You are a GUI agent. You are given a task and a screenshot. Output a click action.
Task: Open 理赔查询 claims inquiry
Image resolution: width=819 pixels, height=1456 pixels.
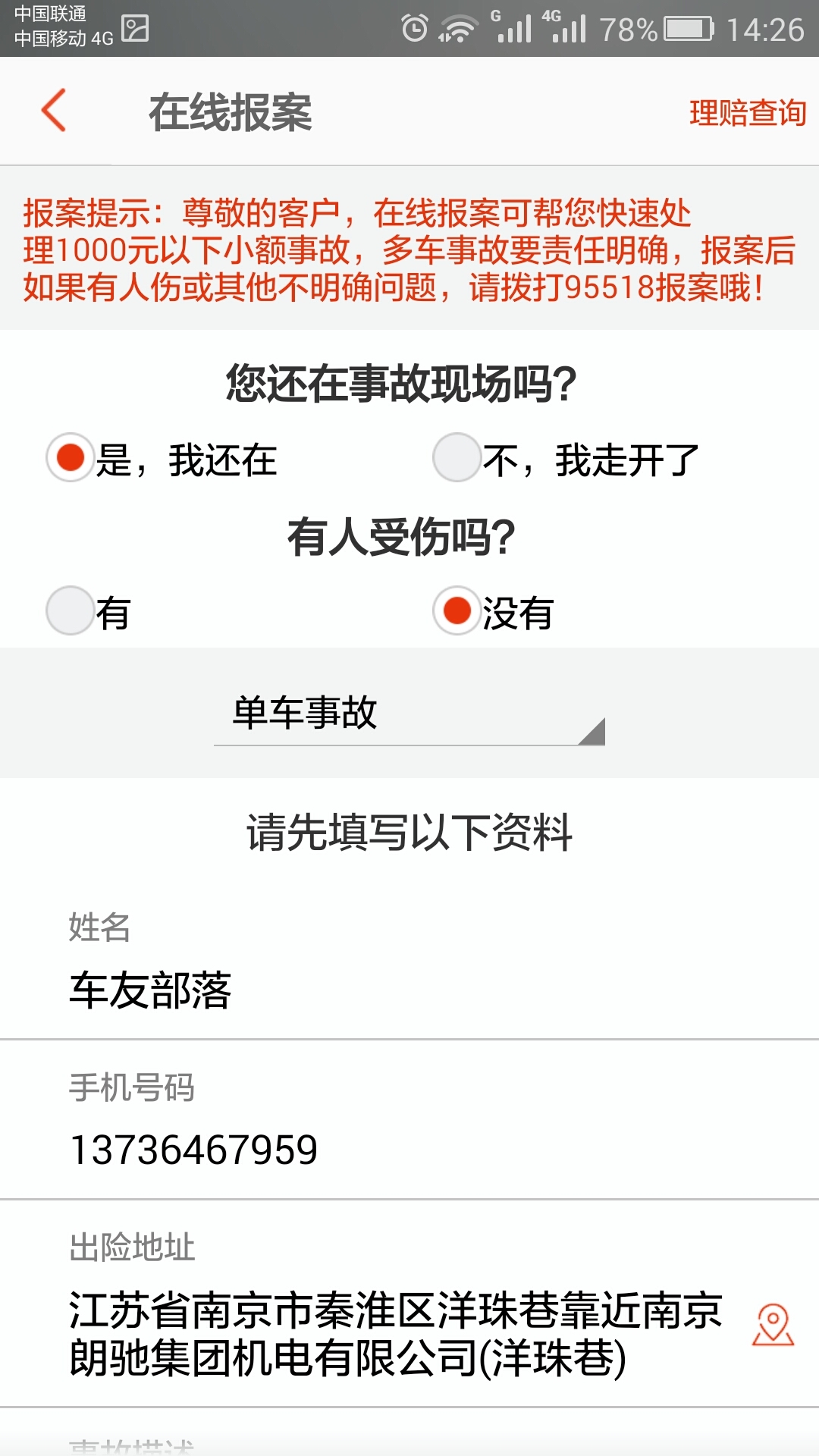tap(747, 112)
